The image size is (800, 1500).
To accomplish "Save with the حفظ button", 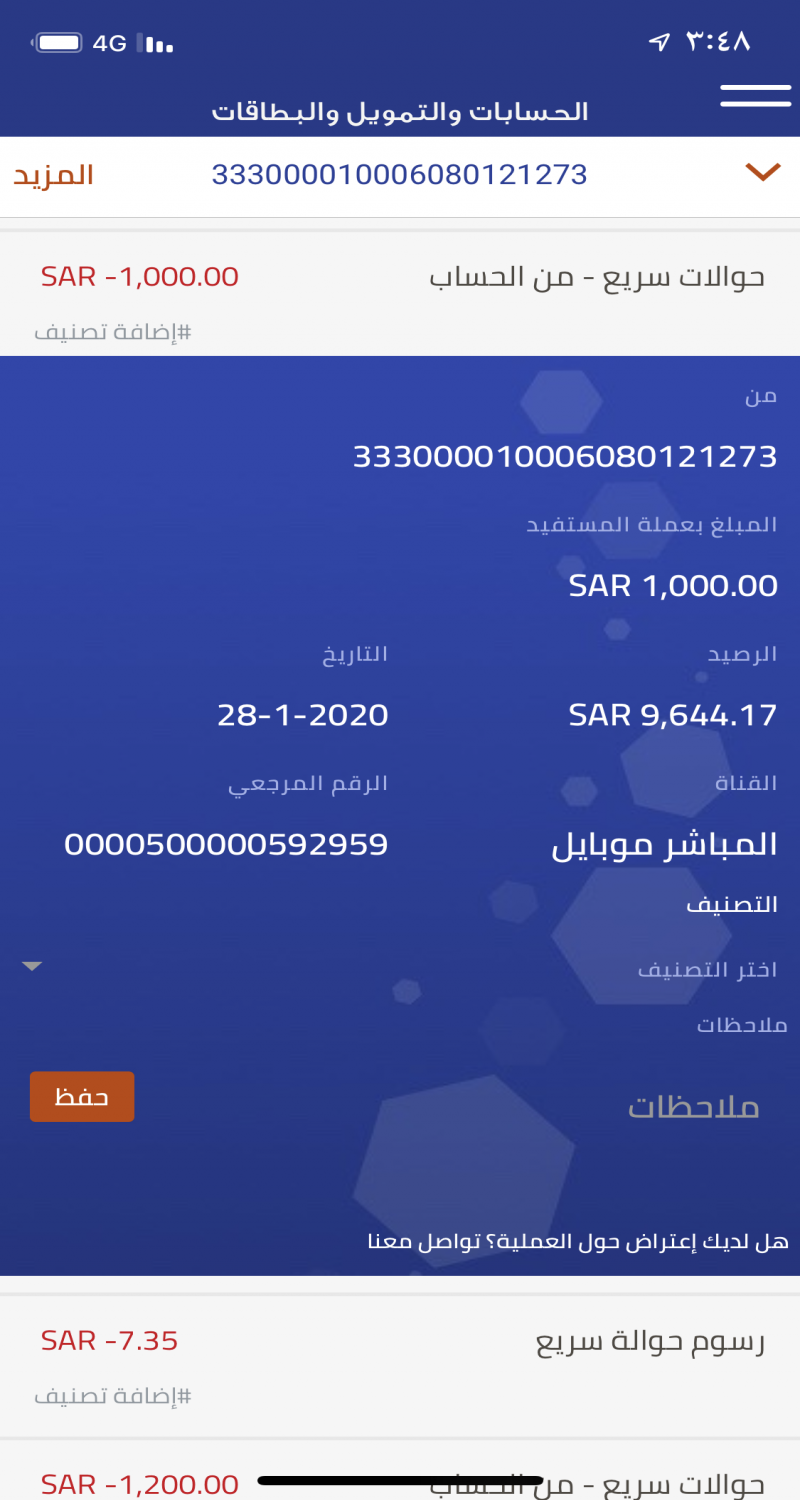I will (x=82, y=1096).
